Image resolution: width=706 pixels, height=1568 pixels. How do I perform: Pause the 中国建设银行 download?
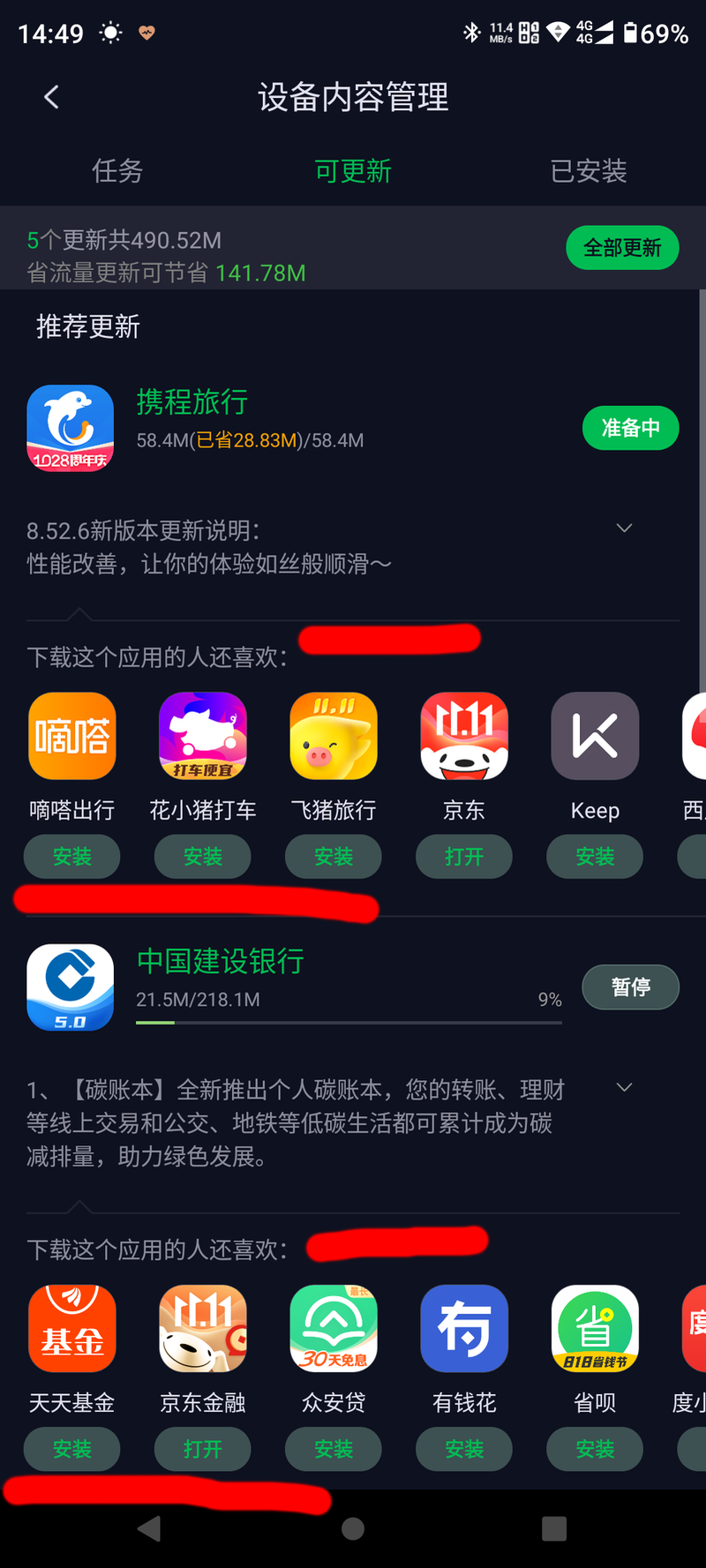[x=630, y=987]
